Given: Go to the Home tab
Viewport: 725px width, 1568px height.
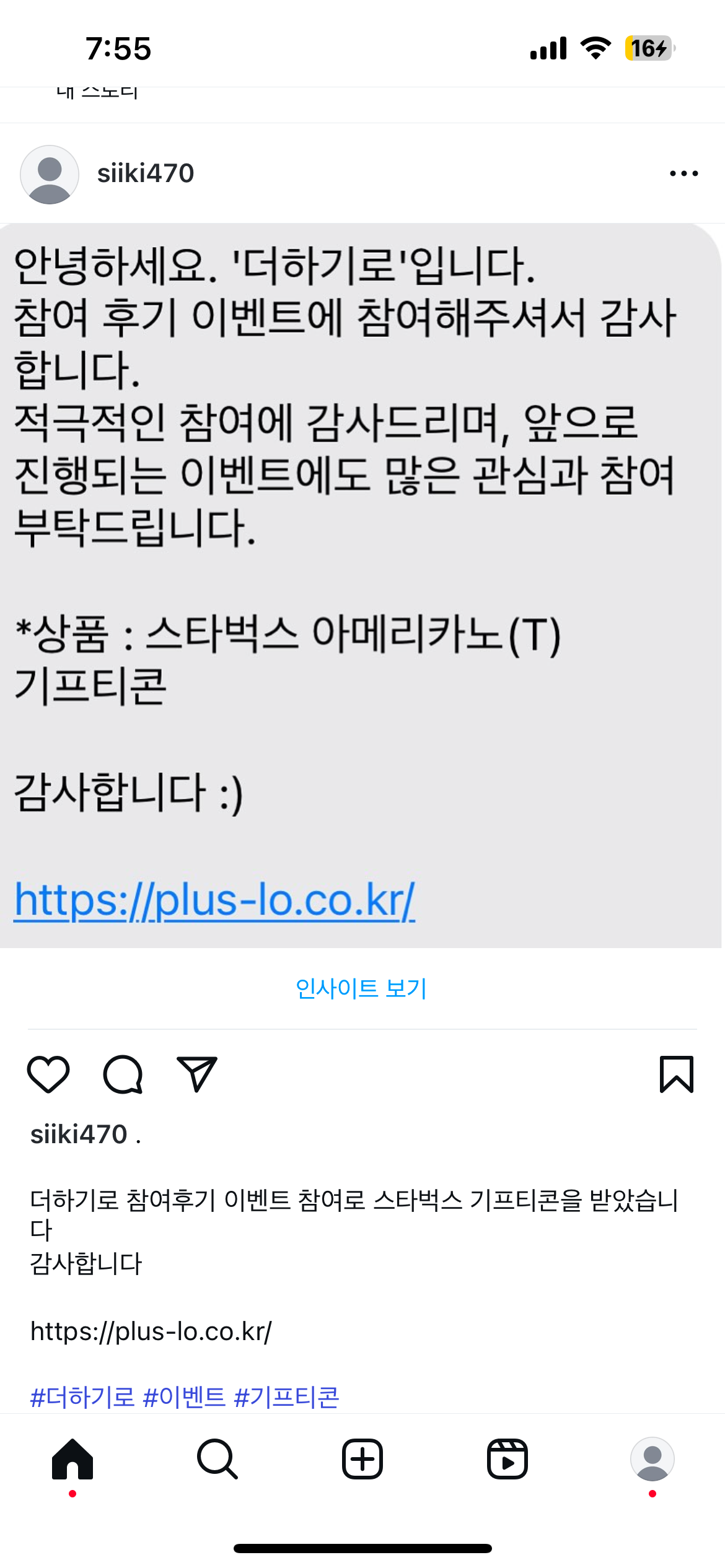Looking at the screenshot, I should (x=72, y=1459).
